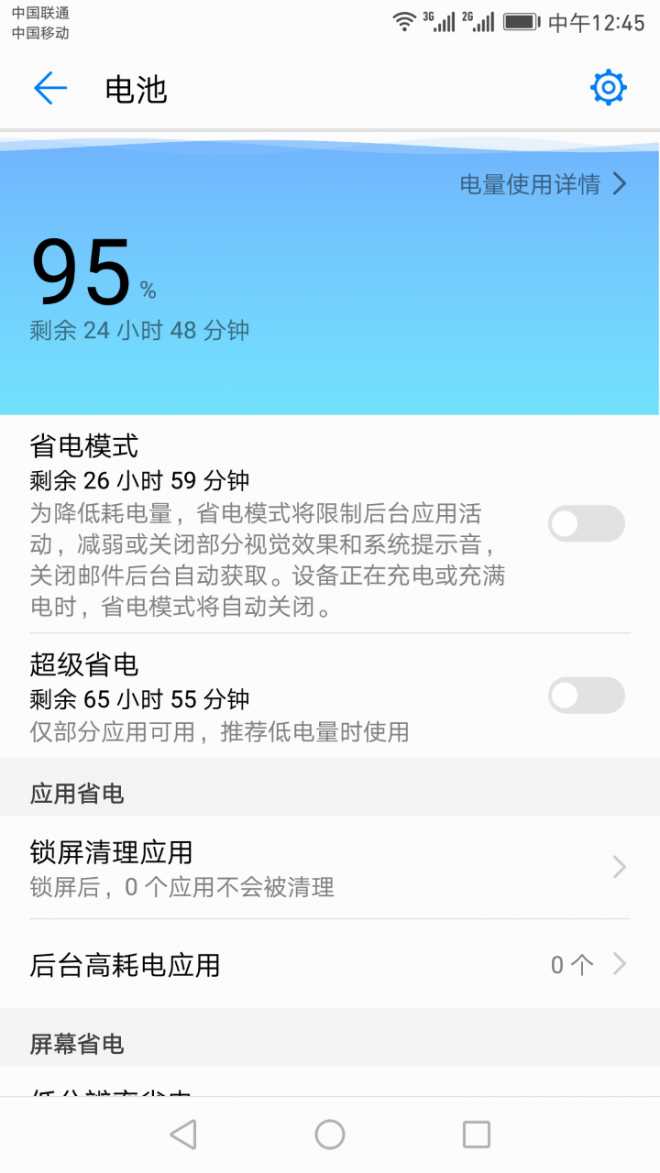This screenshot has height=1173, width=660.
Task: Open 锁屏清理应用 settings
Action: (x=330, y=868)
